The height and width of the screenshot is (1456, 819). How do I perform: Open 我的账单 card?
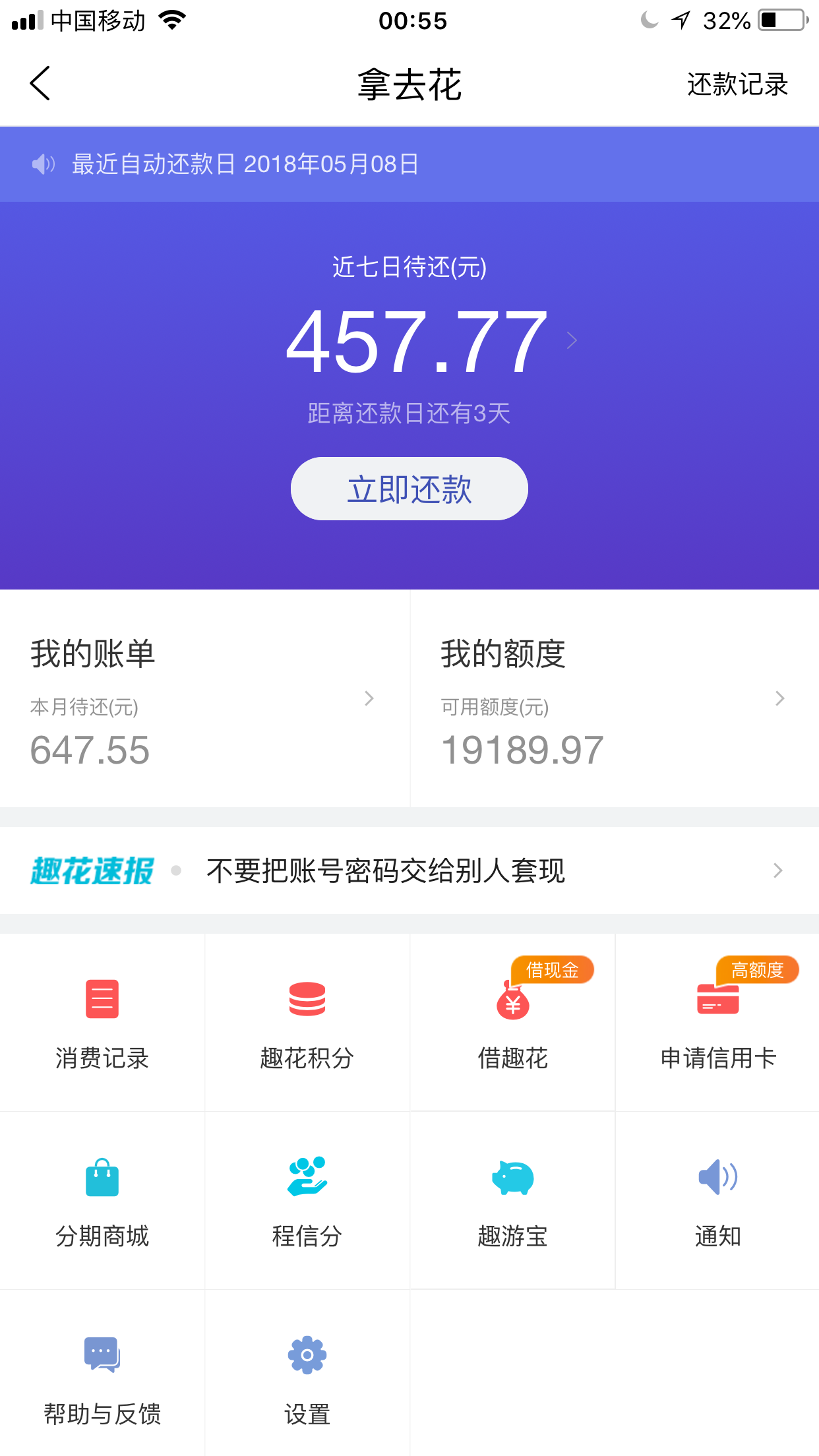click(204, 699)
